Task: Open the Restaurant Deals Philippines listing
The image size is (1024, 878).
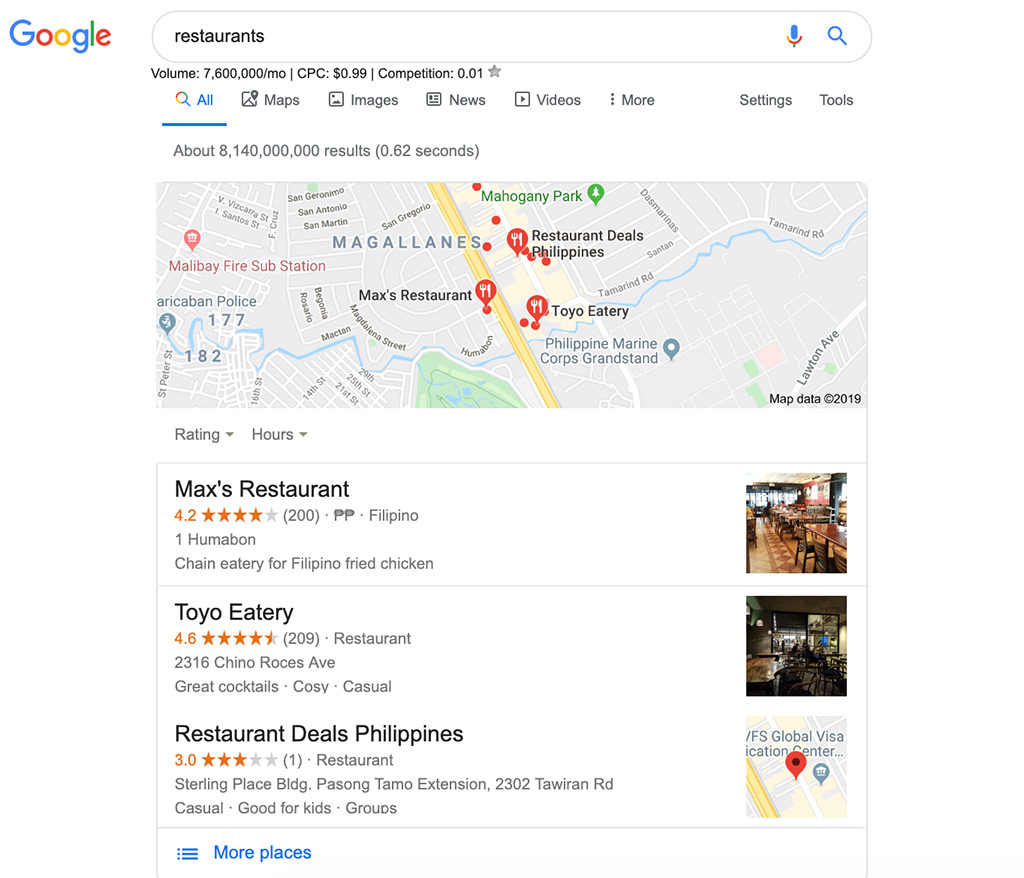Action: click(x=319, y=734)
